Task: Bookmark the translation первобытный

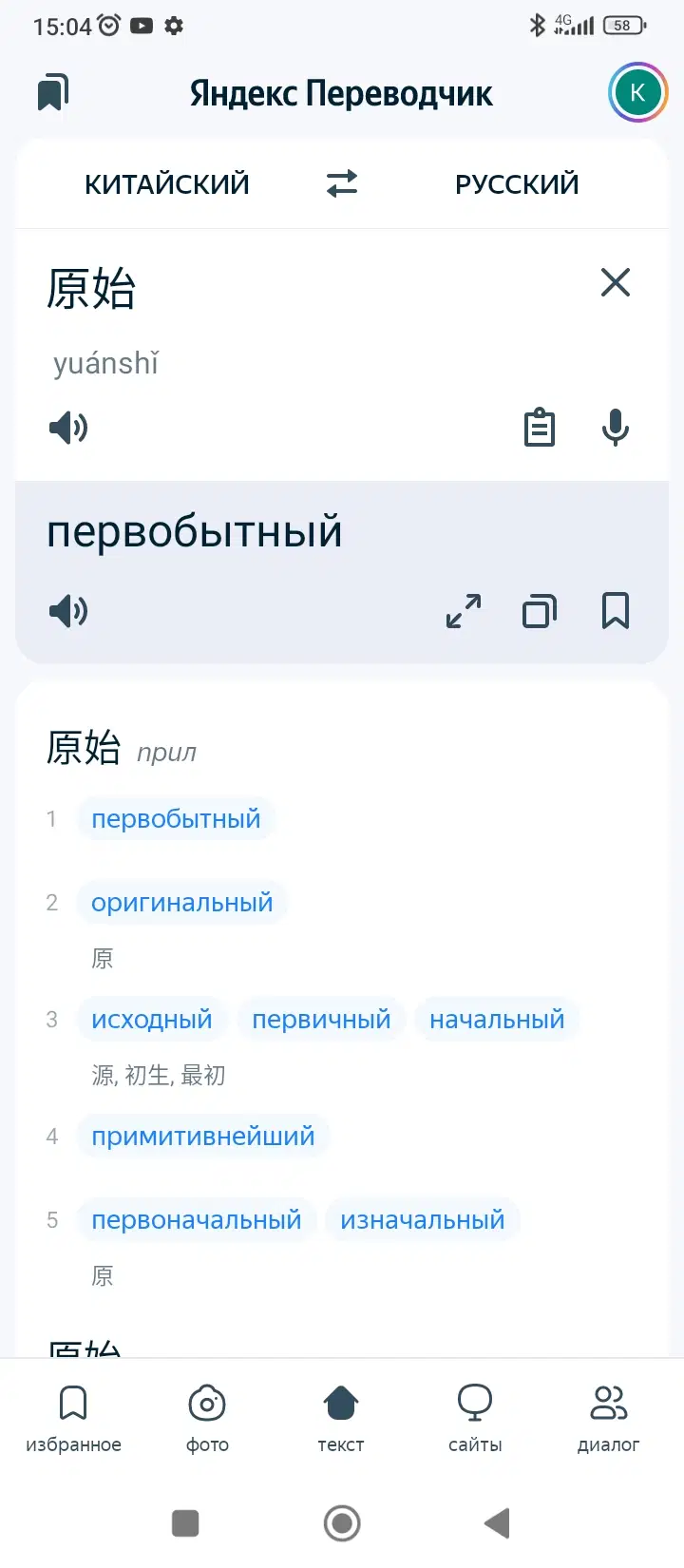Action: click(616, 610)
